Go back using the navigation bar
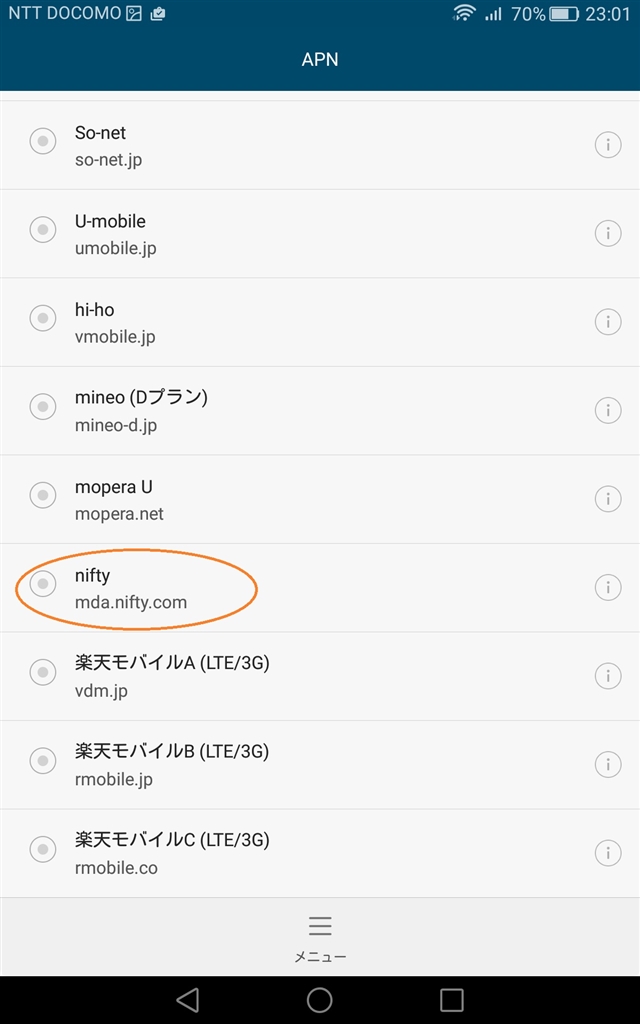640x1024 pixels. pos(187,999)
